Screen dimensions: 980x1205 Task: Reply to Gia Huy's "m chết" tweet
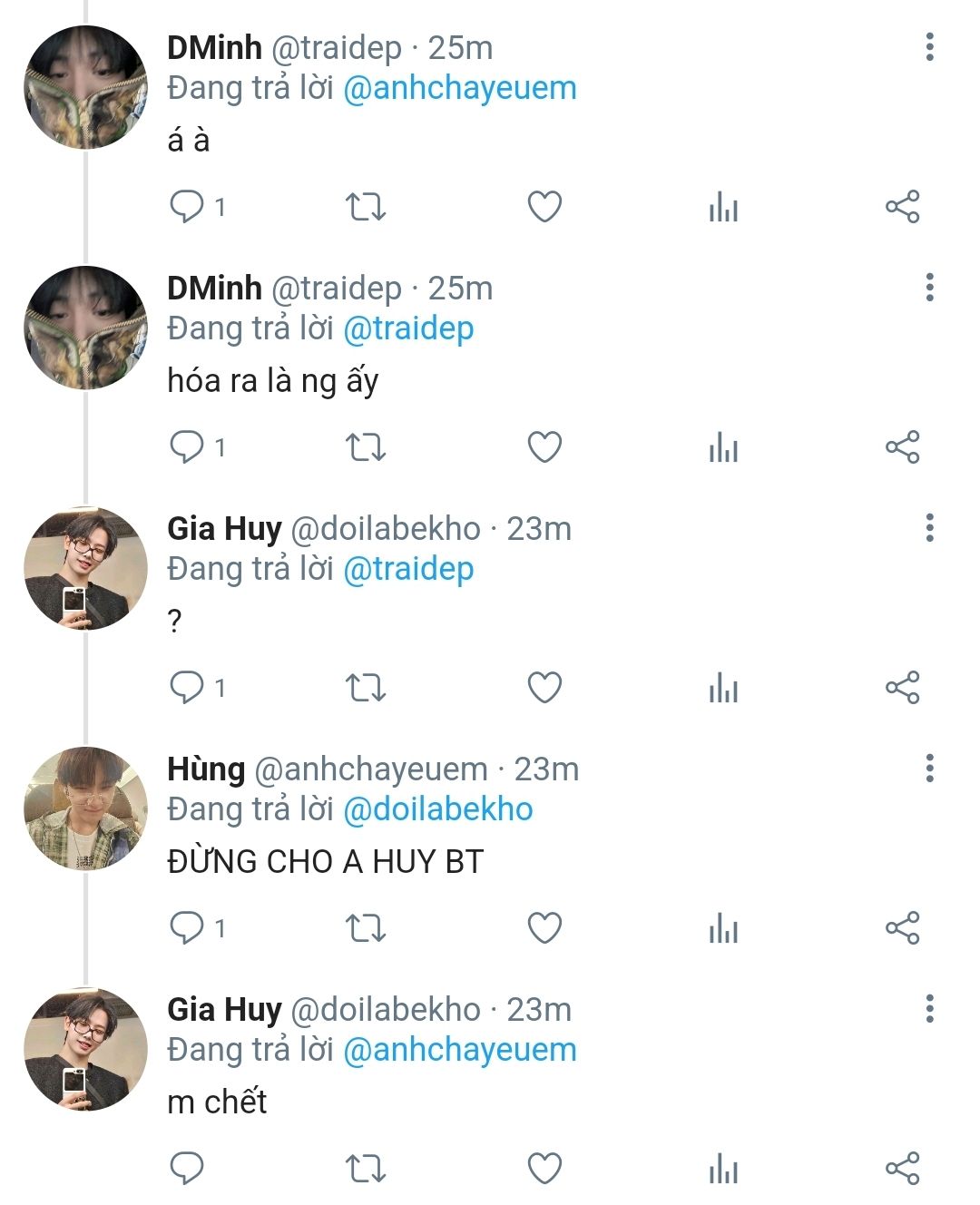point(188,1169)
